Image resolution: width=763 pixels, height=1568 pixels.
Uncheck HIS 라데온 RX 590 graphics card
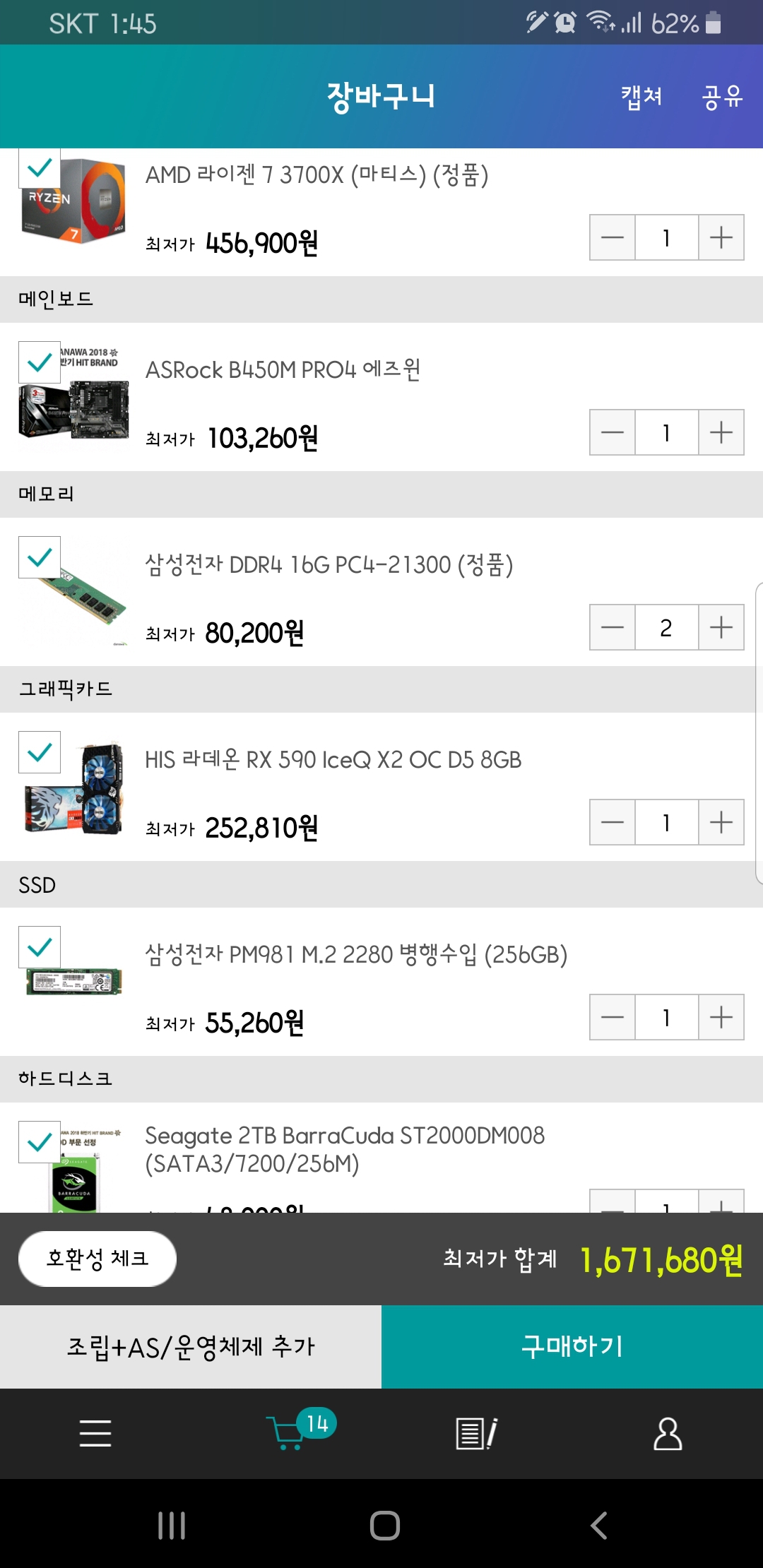[40, 752]
